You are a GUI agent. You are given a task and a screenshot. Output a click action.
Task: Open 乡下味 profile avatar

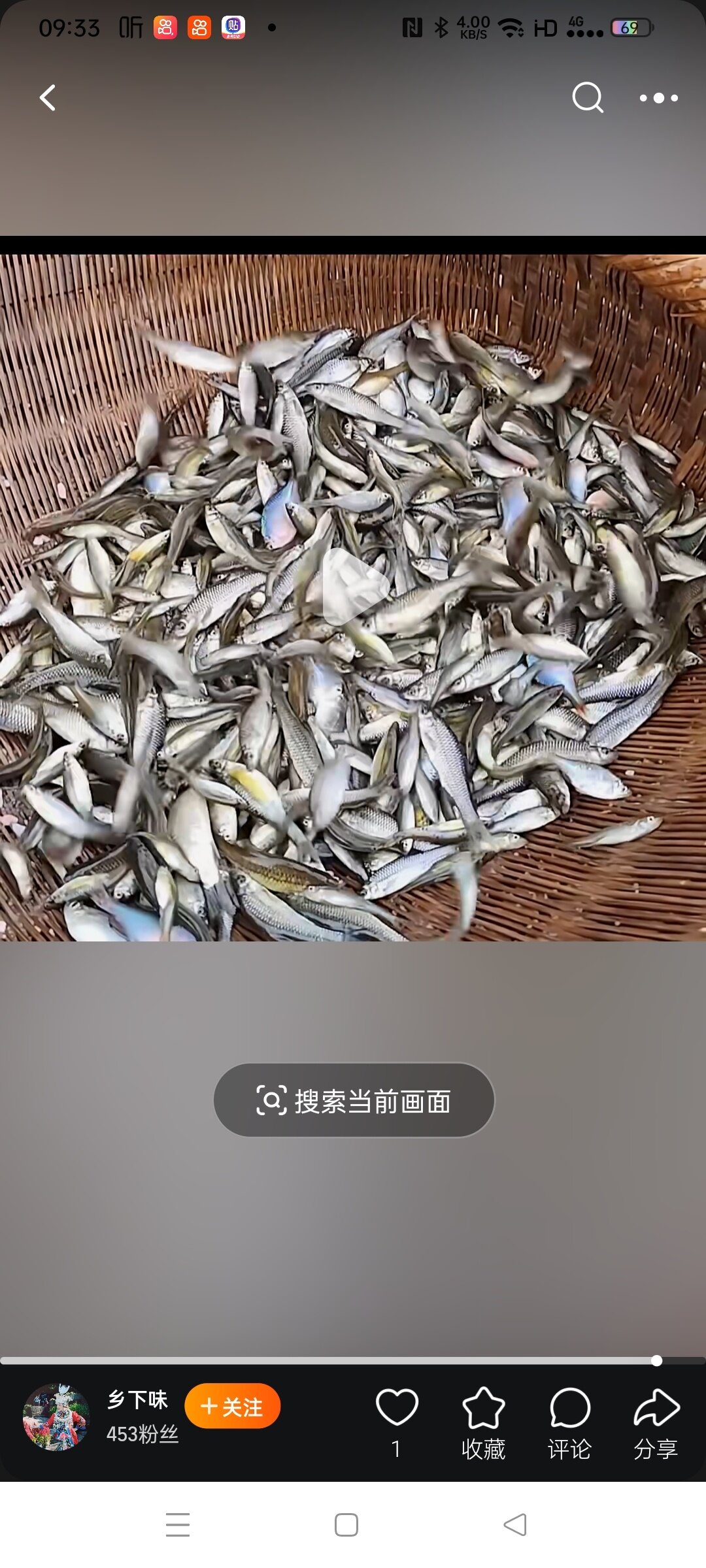(x=56, y=1416)
